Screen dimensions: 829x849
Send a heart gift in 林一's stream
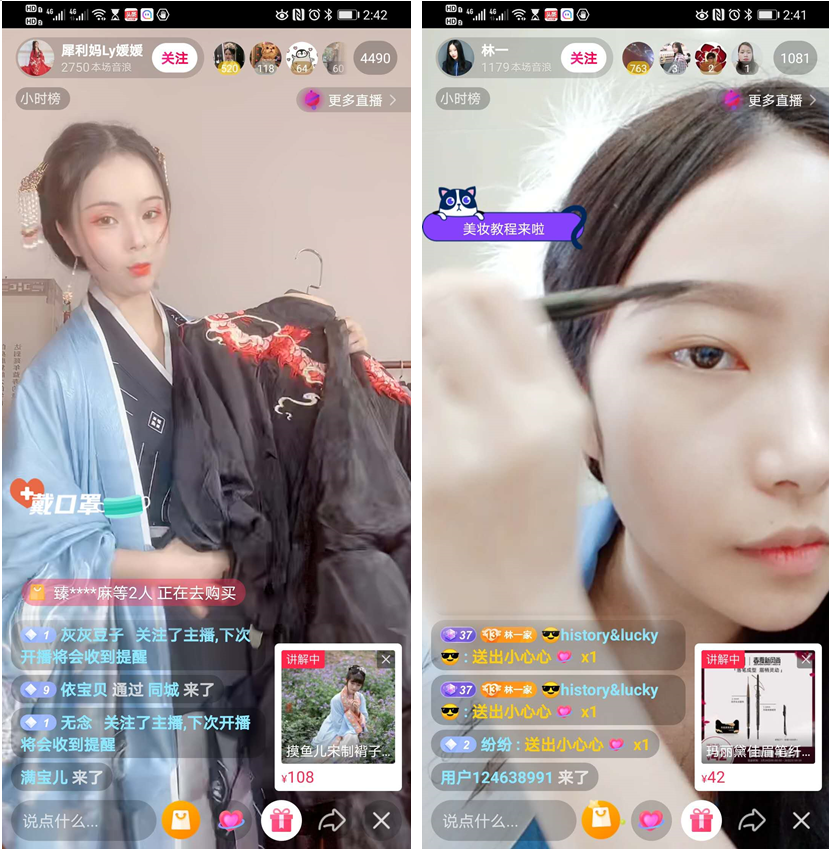tap(651, 821)
